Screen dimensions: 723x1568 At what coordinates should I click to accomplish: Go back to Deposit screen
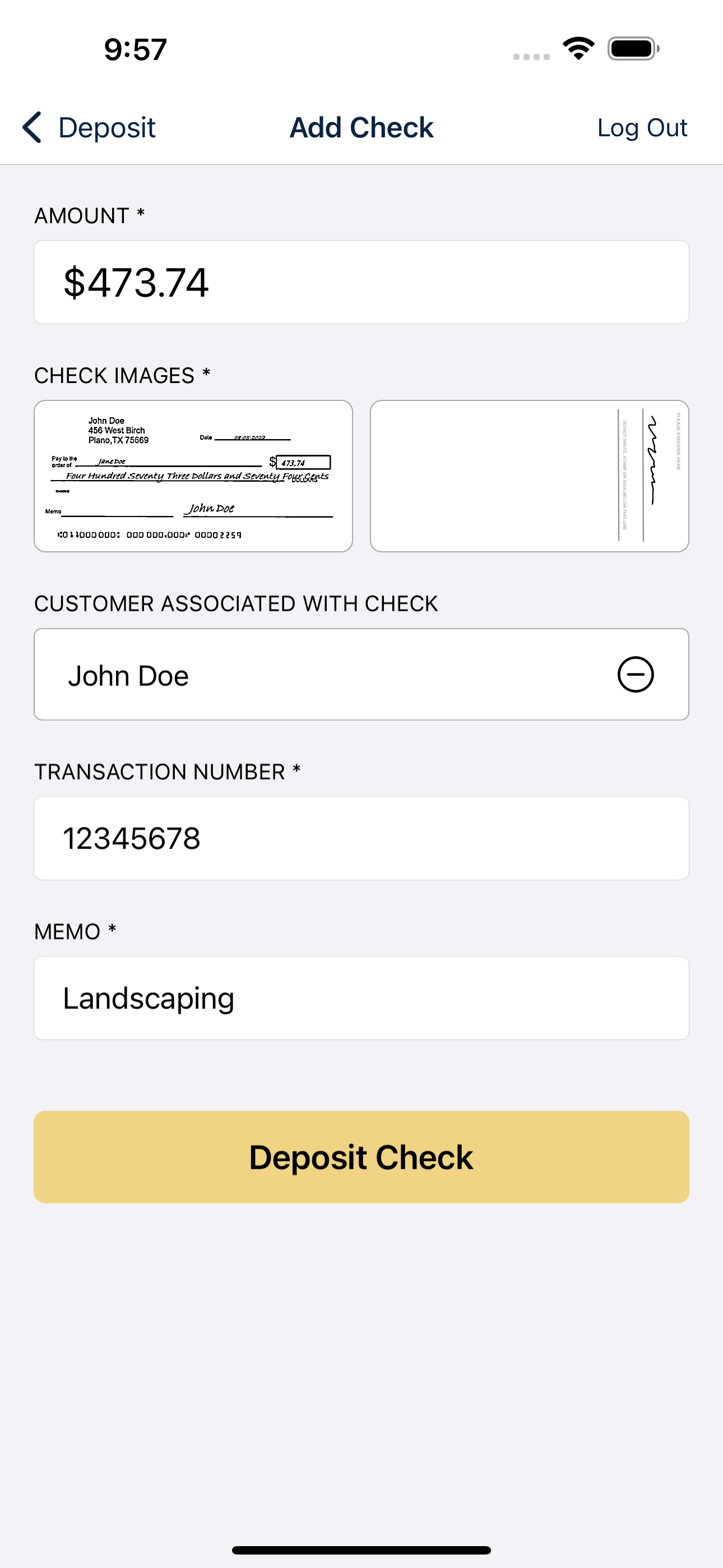coord(89,128)
